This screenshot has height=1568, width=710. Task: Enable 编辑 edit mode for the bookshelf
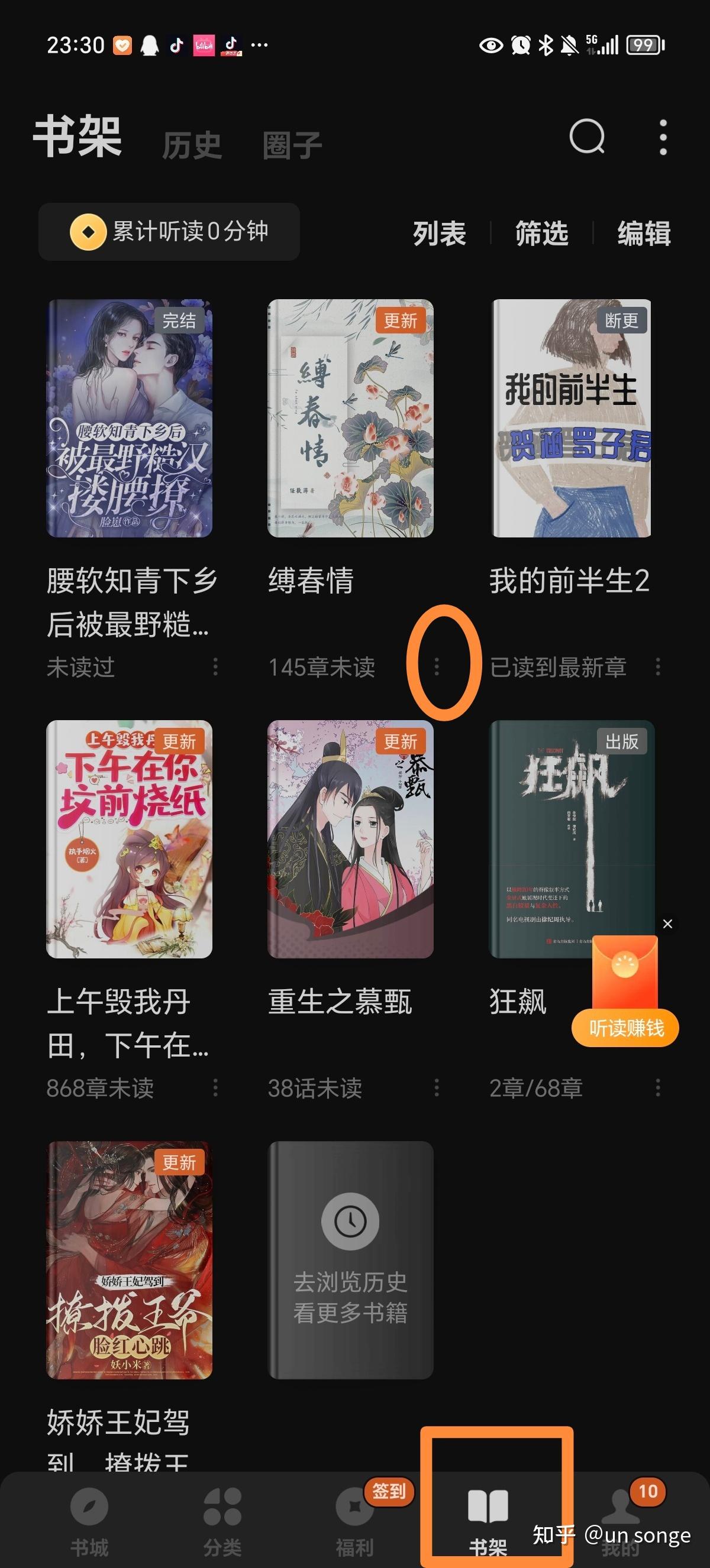[645, 233]
